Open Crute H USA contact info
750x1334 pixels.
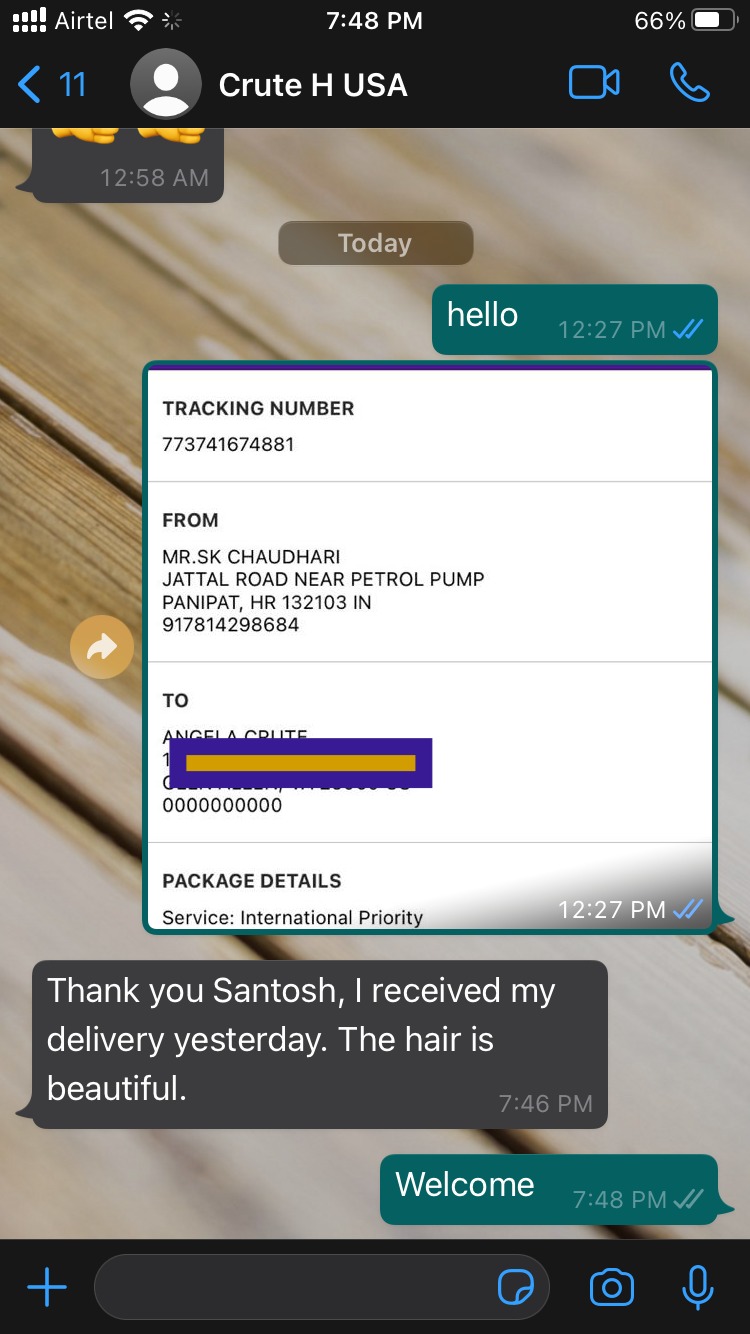(312, 85)
